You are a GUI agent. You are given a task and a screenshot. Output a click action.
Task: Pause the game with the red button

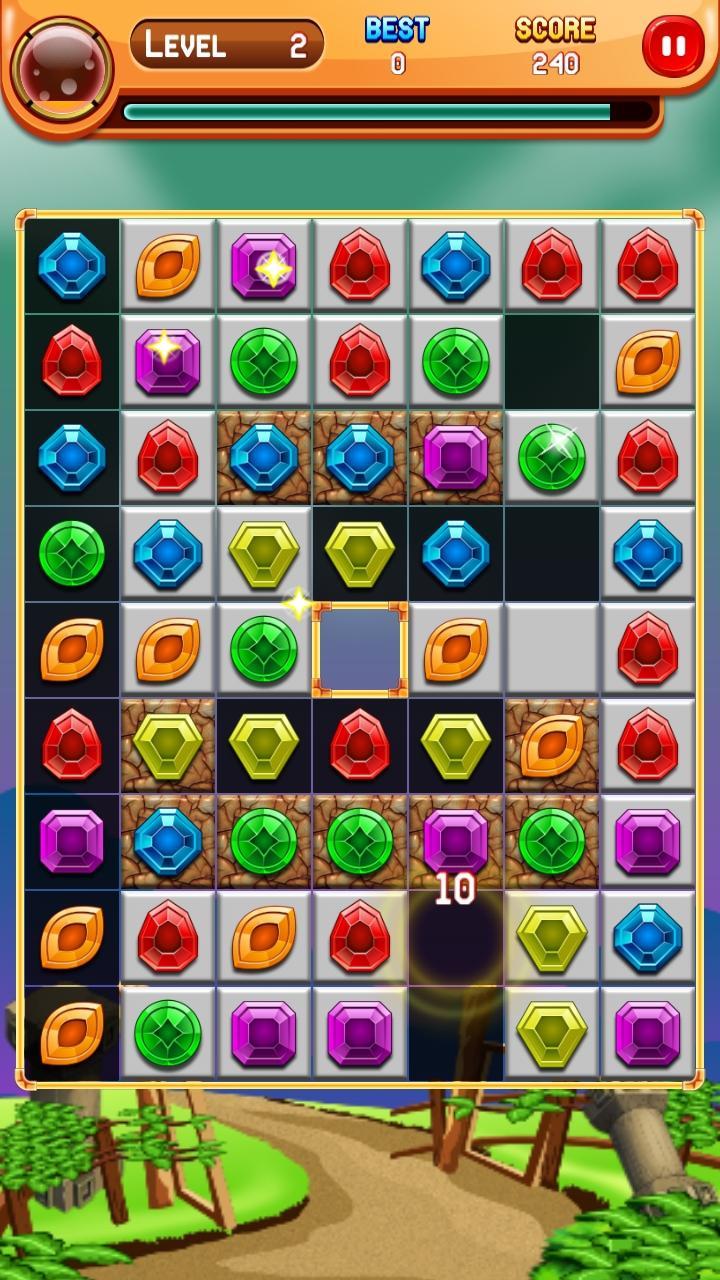tap(673, 46)
